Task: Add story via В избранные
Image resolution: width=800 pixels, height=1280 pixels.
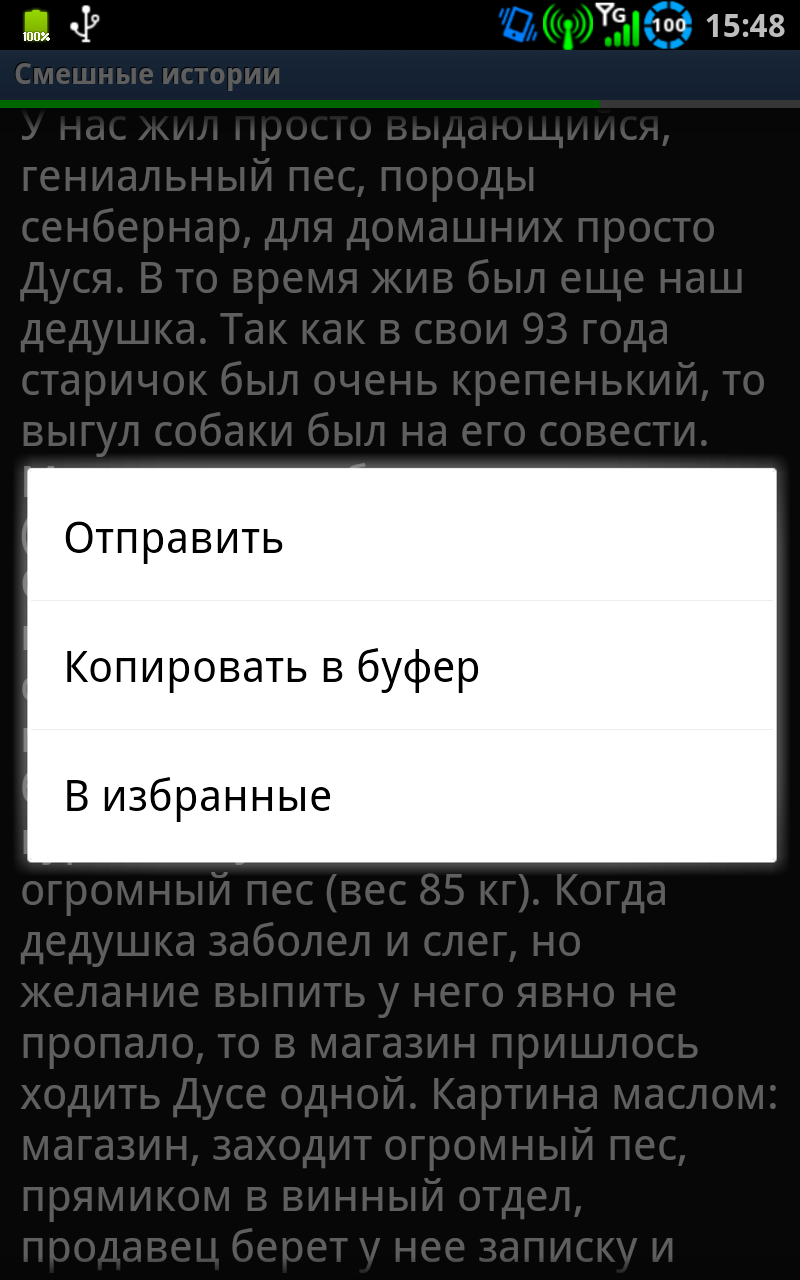Action: pos(402,795)
